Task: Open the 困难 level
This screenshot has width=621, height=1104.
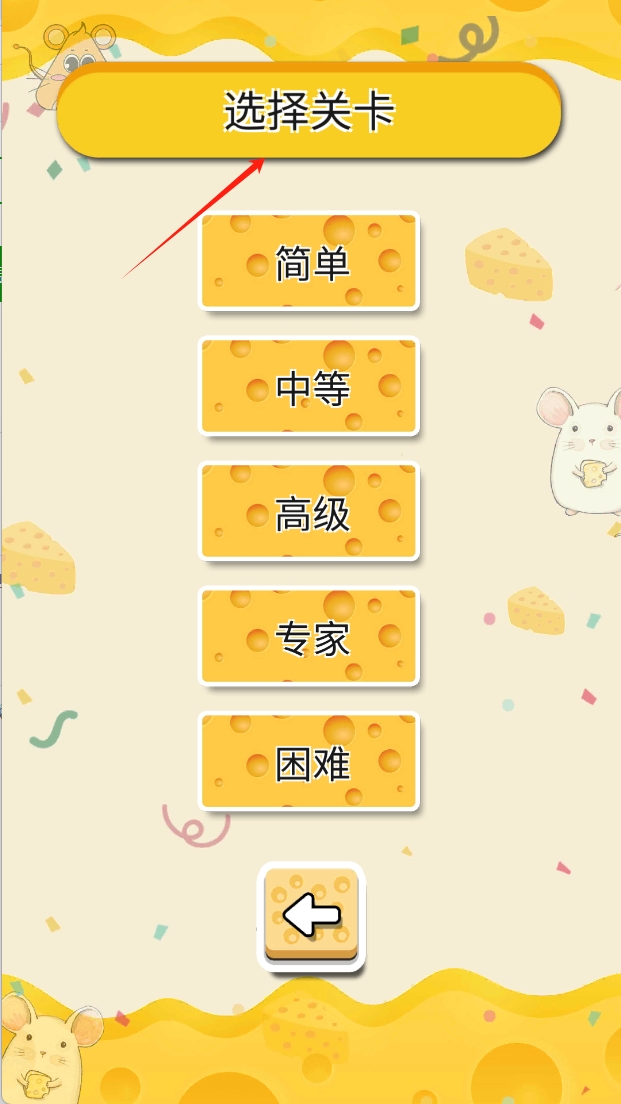Action: pos(309,761)
